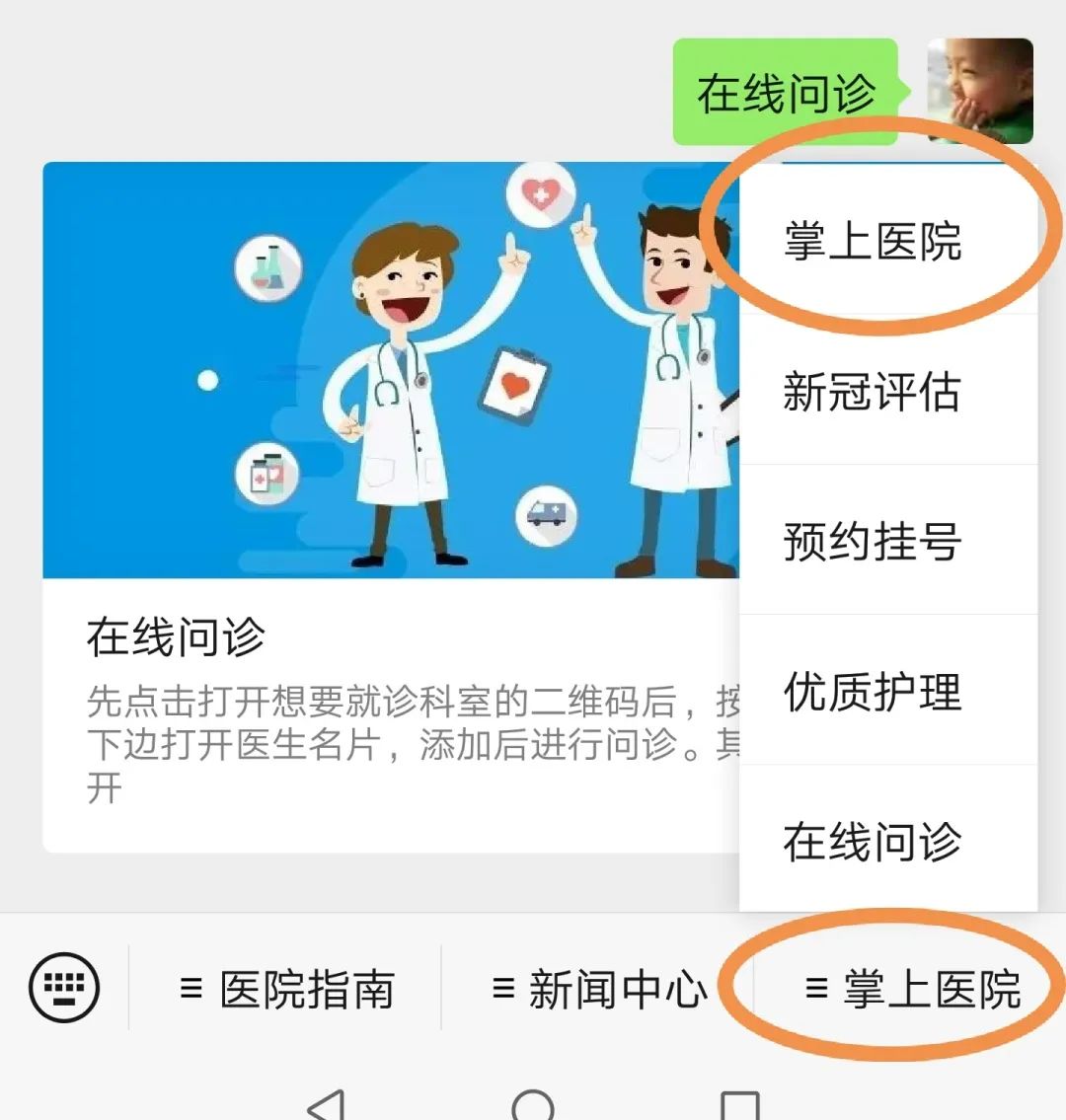This screenshot has width=1066, height=1120.
Task: Select 在线问诊 in the popup menu
Action: (873, 842)
